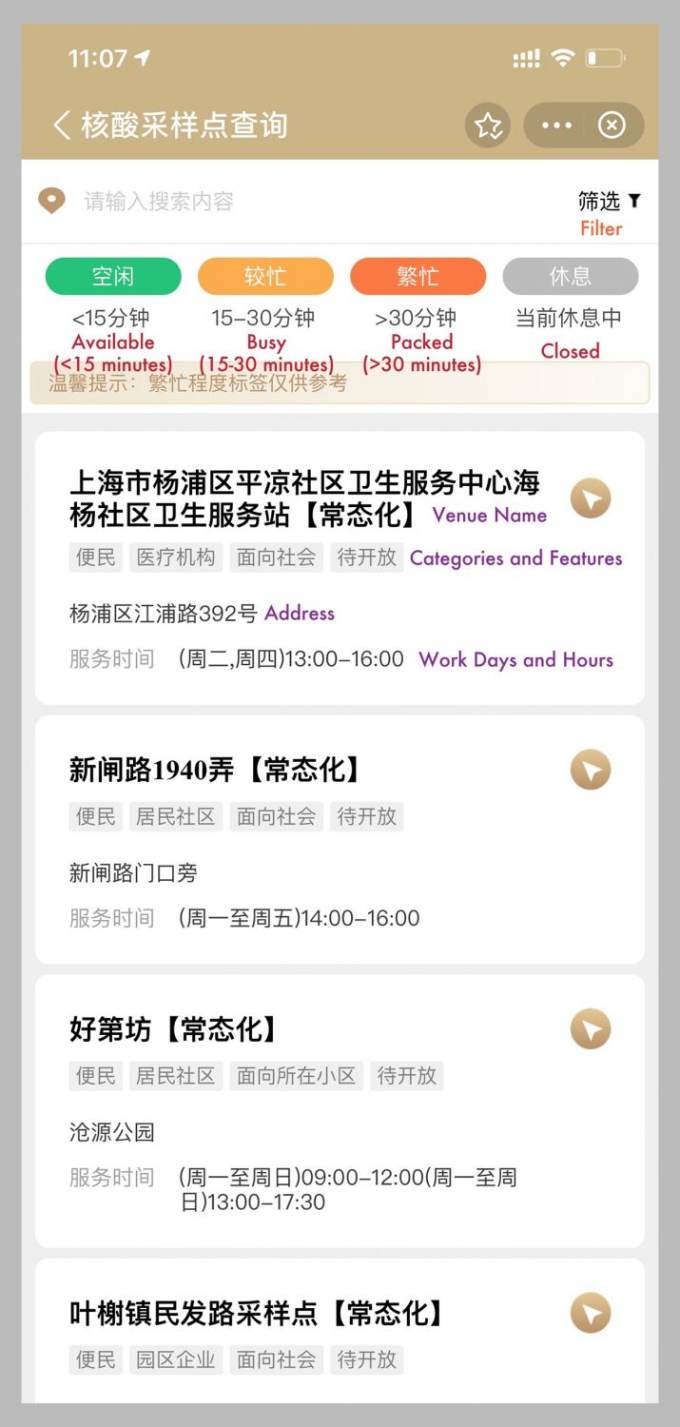This screenshot has width=680, height=1427.
Task: Get directions to 好第坊
Action: pyautogui.click(x=590, y=1029)
